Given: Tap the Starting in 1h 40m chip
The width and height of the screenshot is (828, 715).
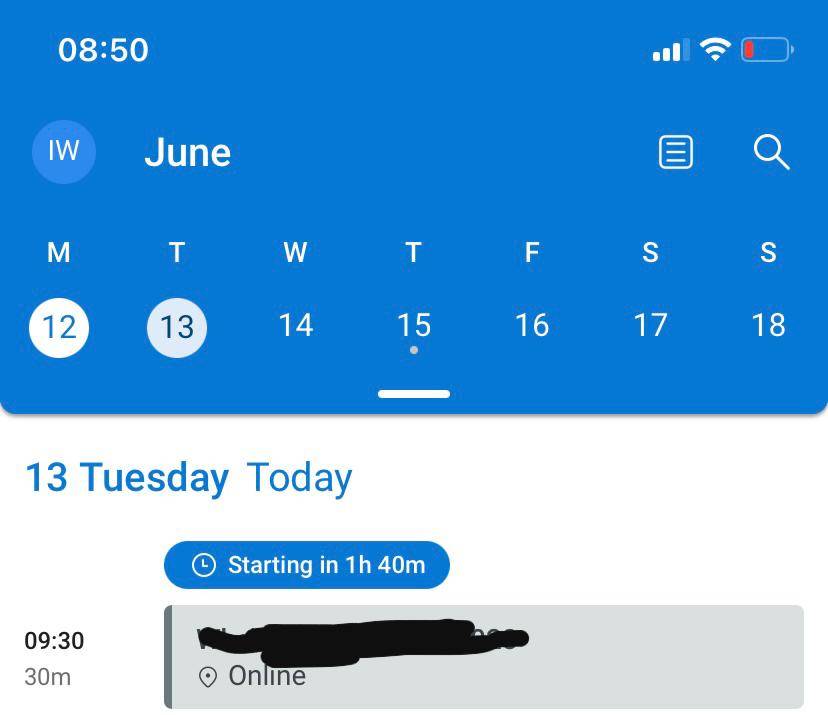Looking at the screenshot, I should (307, 565).
